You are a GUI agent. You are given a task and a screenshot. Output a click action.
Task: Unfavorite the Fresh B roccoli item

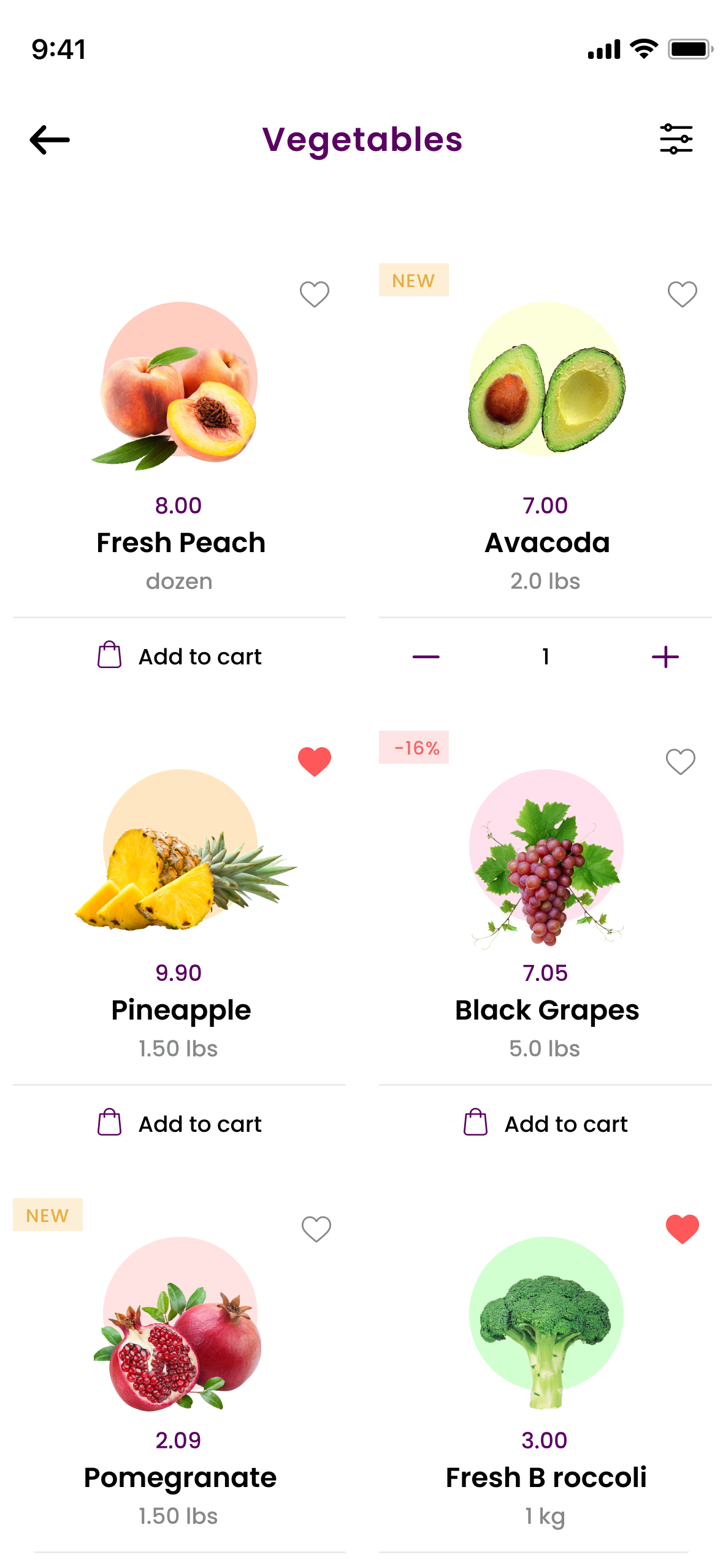682,1229
